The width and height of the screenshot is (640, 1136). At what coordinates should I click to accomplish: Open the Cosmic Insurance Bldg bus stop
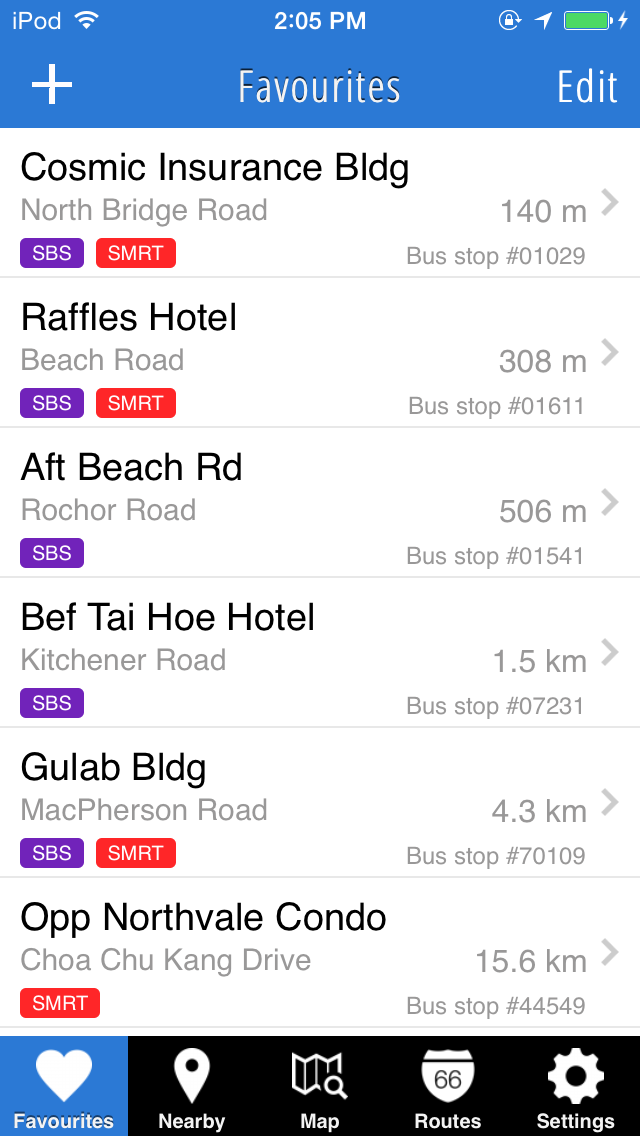tap(320, 203)
